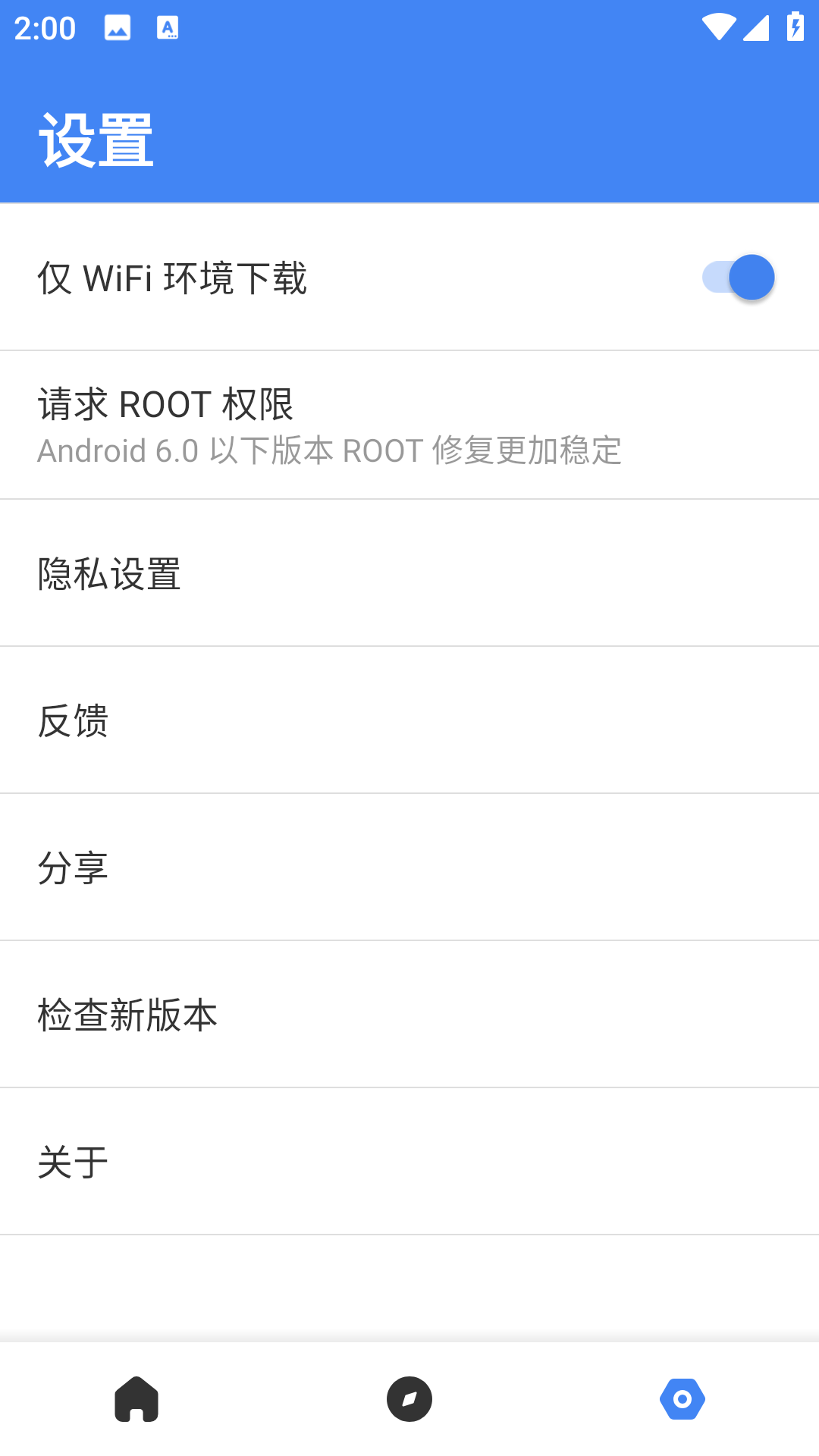Switch to the compass discover tab
The height and width of the screenshot is (1456, 819).
(x=409, y=1399)
